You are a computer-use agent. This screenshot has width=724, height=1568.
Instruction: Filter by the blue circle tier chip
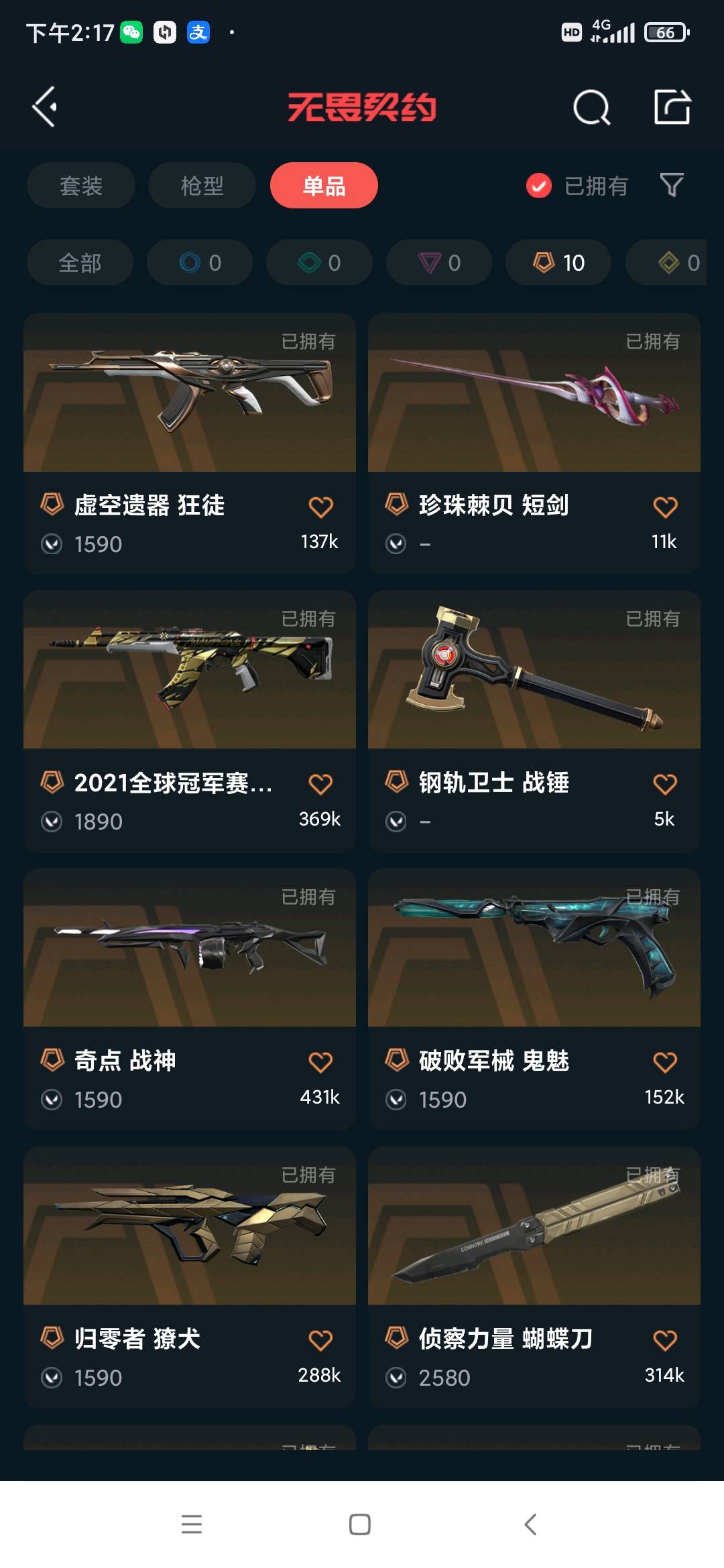tap(200, 263)
